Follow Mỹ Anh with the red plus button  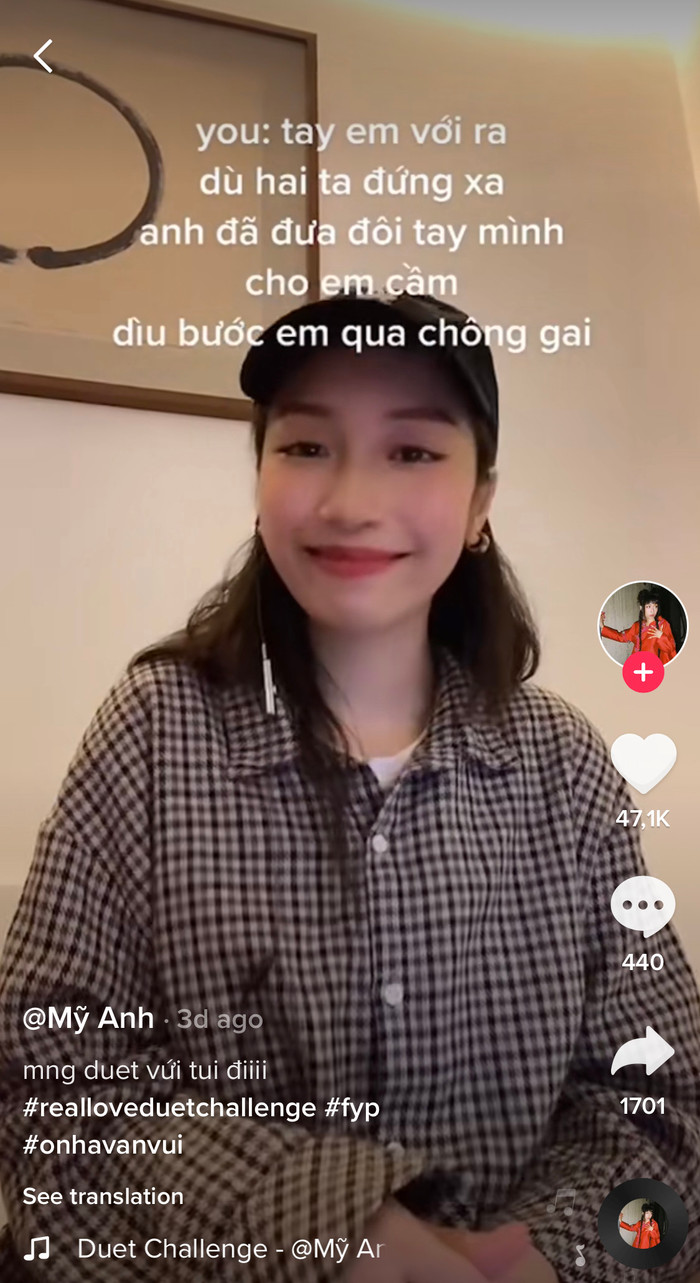[643, 673]
